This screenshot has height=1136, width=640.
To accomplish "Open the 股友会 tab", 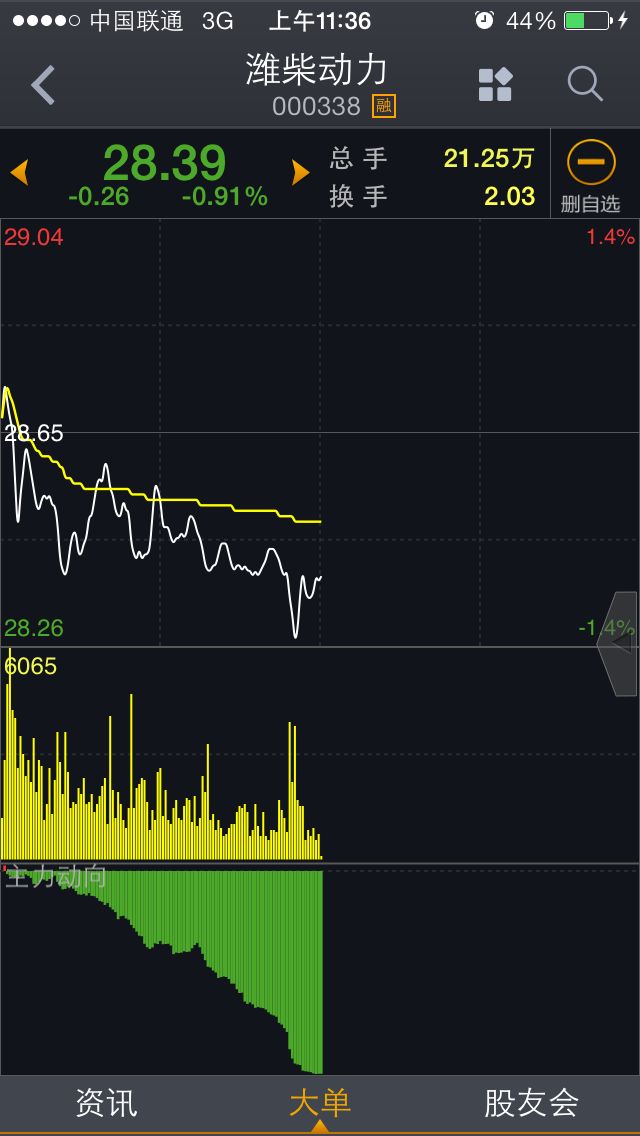I will click(x=531, y=1103).
